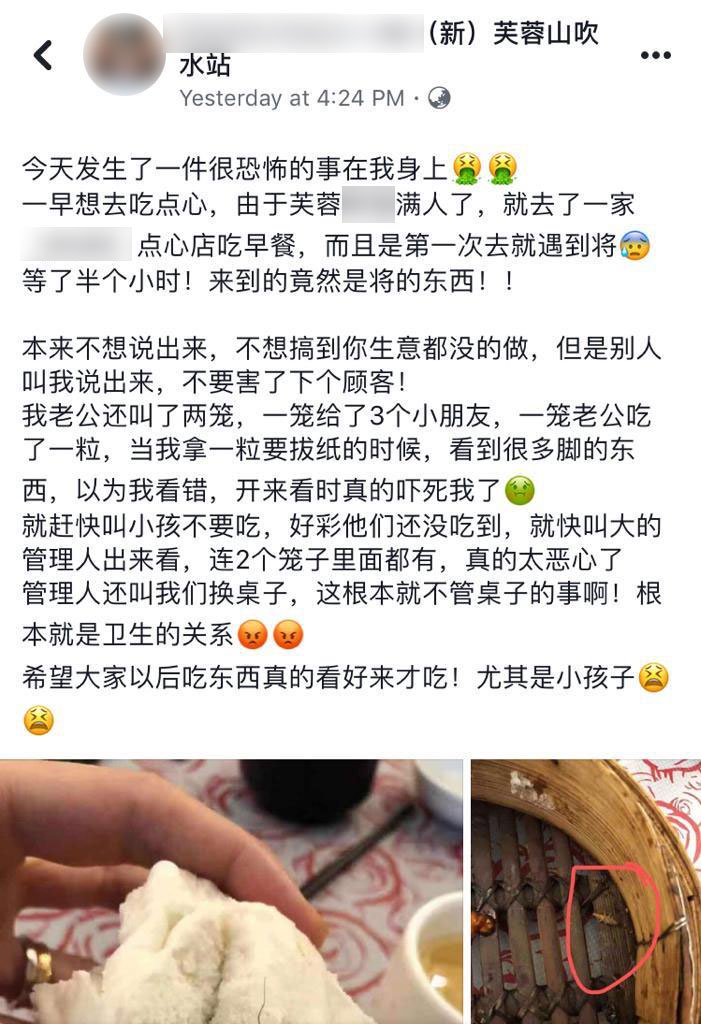Open the poster's profile picture
This screenshot has width=701, height=1024.
(124, 55)
